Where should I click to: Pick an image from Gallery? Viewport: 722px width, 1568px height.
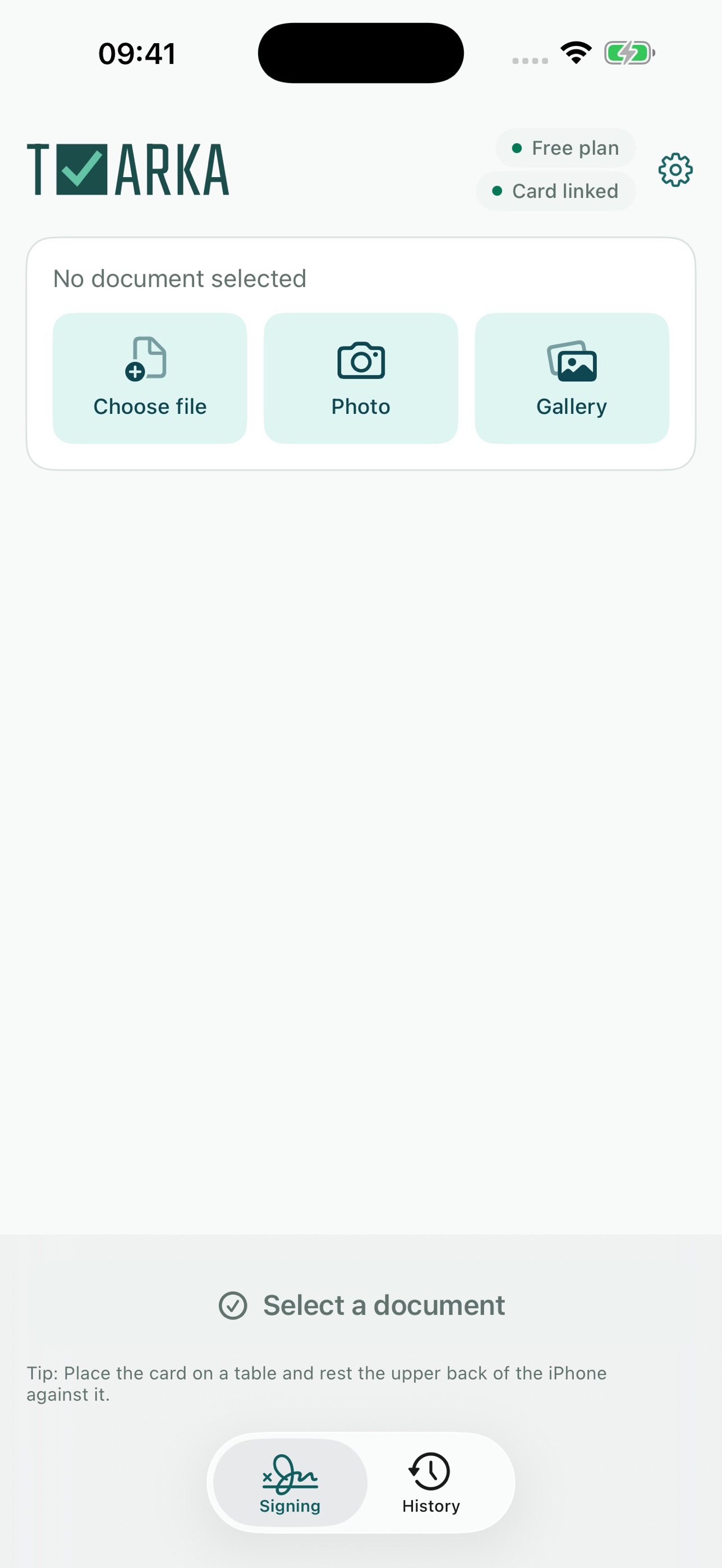coord(572,378)
